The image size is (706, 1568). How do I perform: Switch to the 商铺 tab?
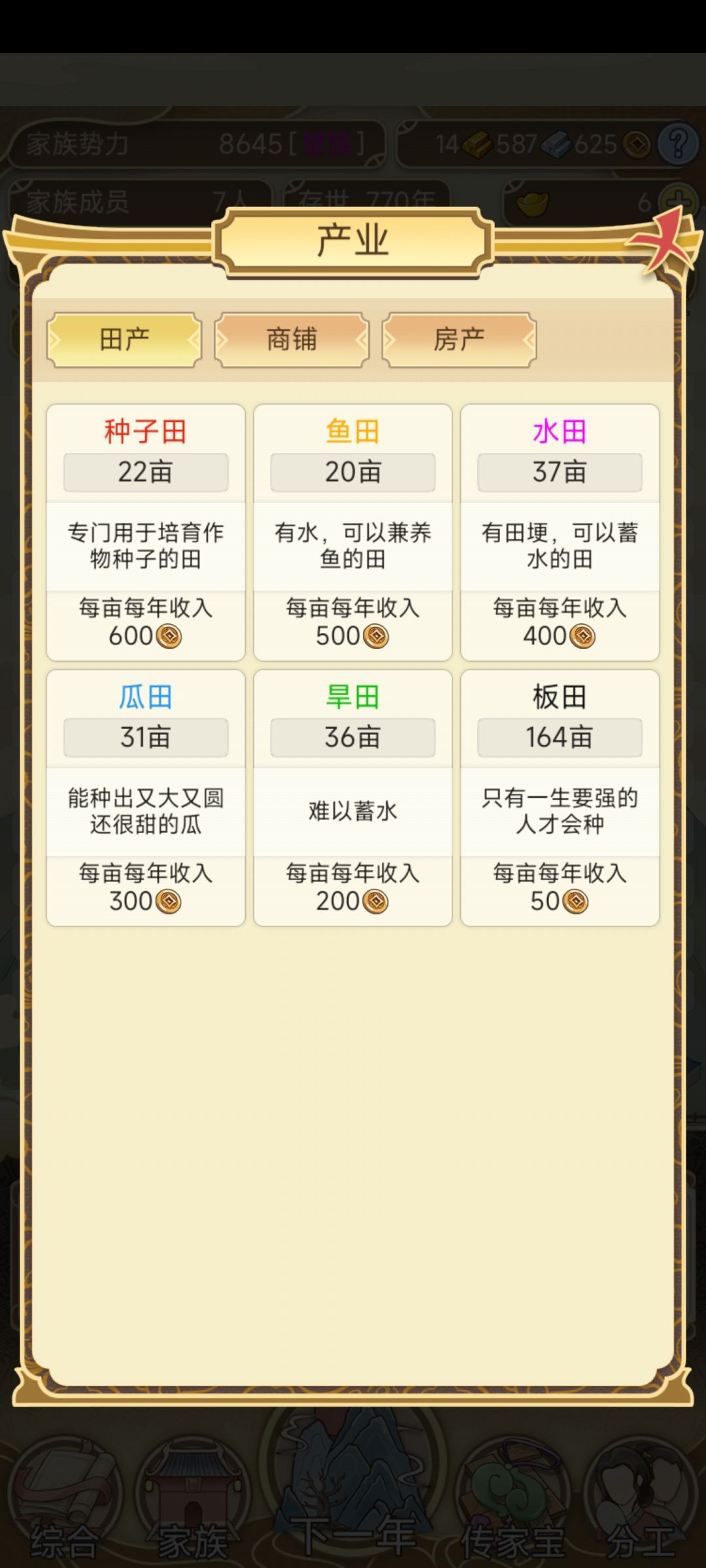coord(291,339)
